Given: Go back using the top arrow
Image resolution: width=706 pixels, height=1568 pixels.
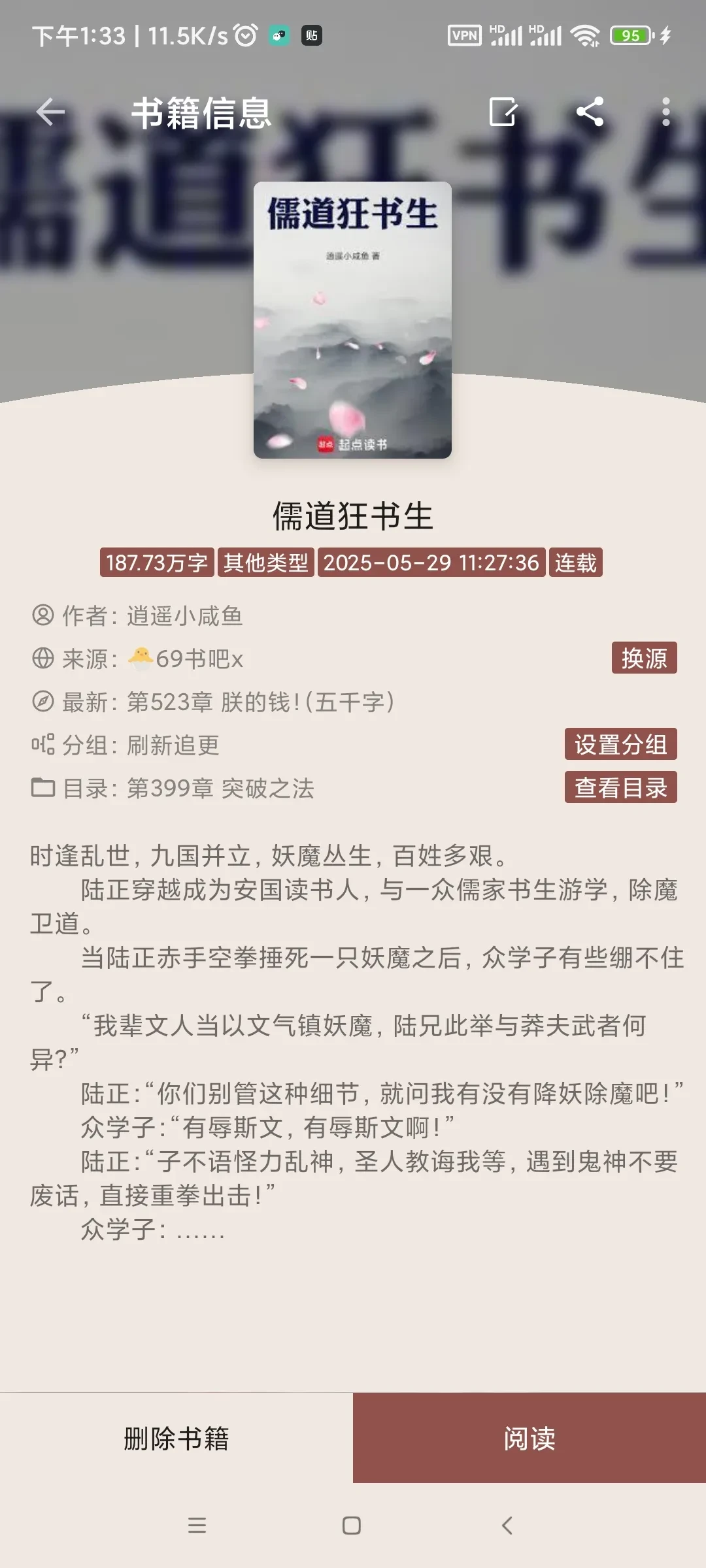Looking at the screenshot, I should click(50, 112).
